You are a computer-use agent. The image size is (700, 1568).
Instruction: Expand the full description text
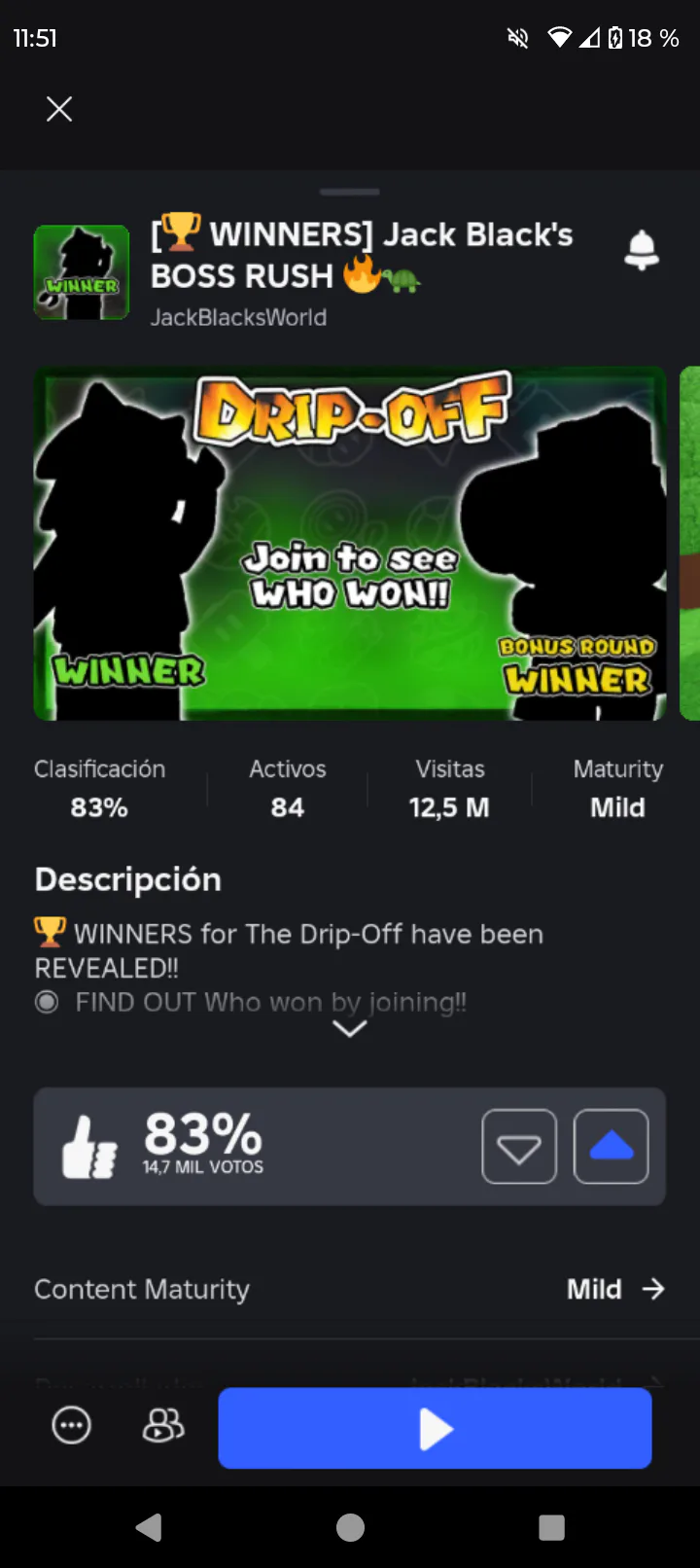tap(350, 1028)
